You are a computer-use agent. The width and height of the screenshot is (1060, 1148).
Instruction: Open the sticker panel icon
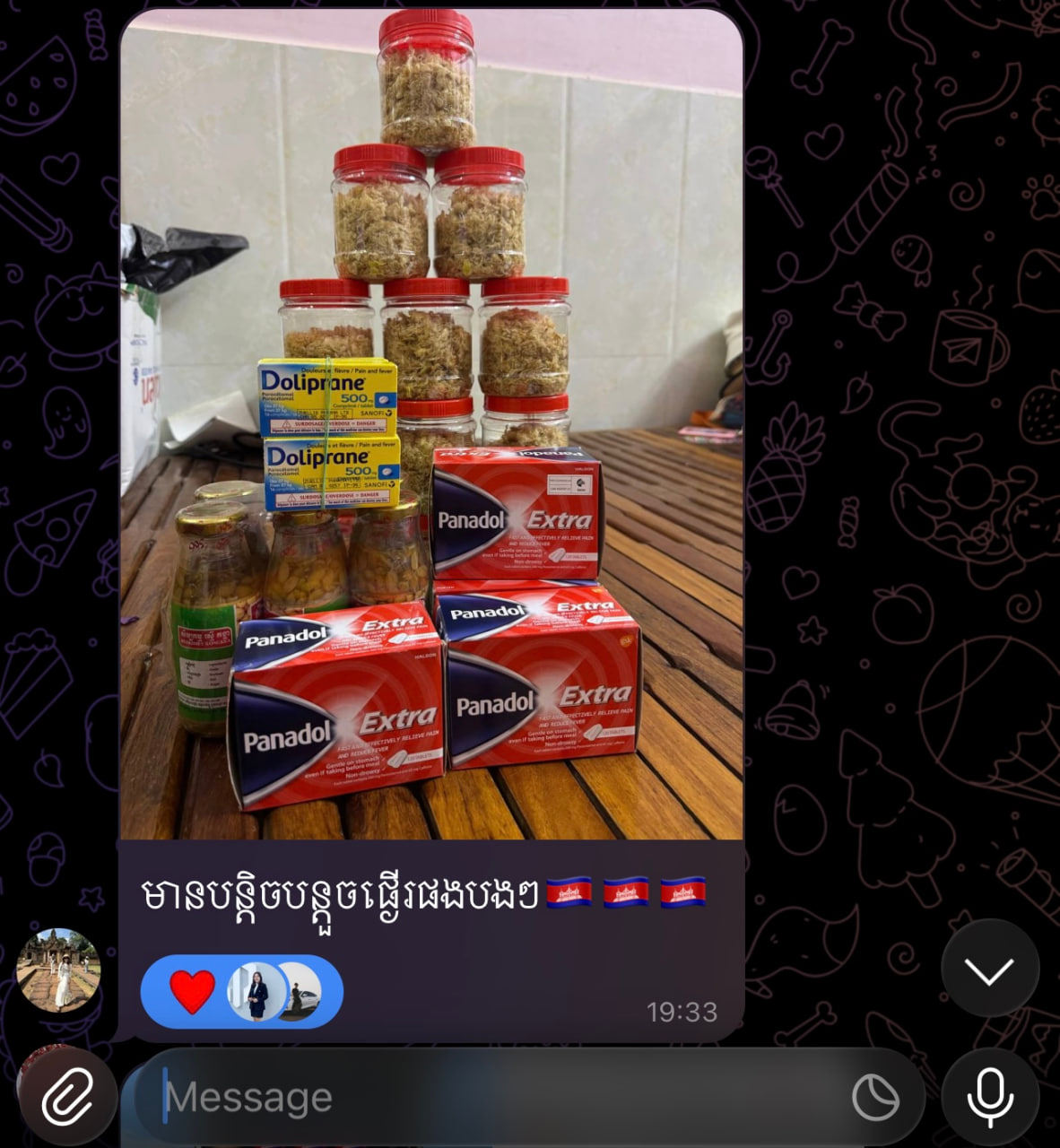(874, 1097)
